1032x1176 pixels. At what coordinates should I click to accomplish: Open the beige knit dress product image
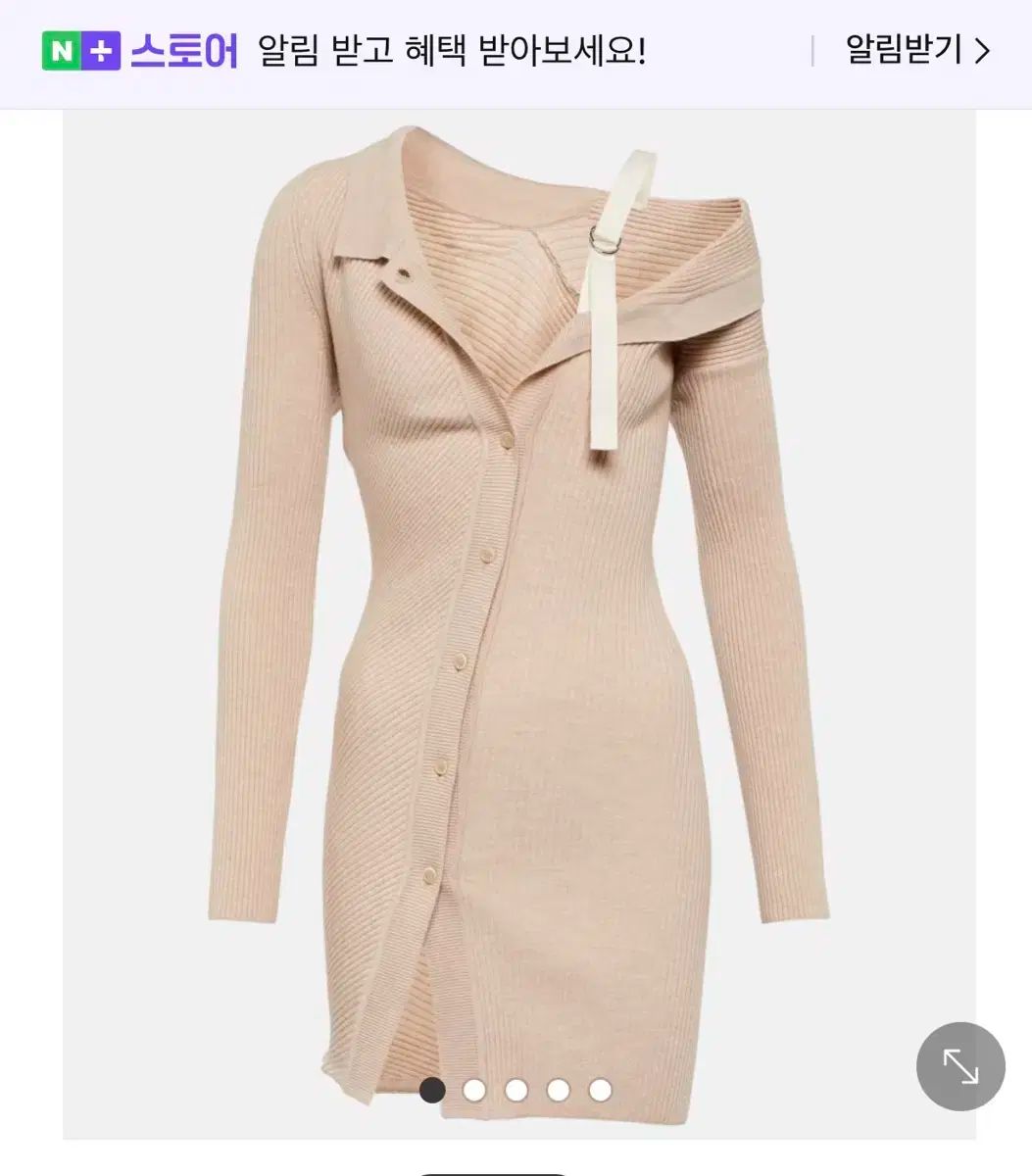tap(519, 608)
